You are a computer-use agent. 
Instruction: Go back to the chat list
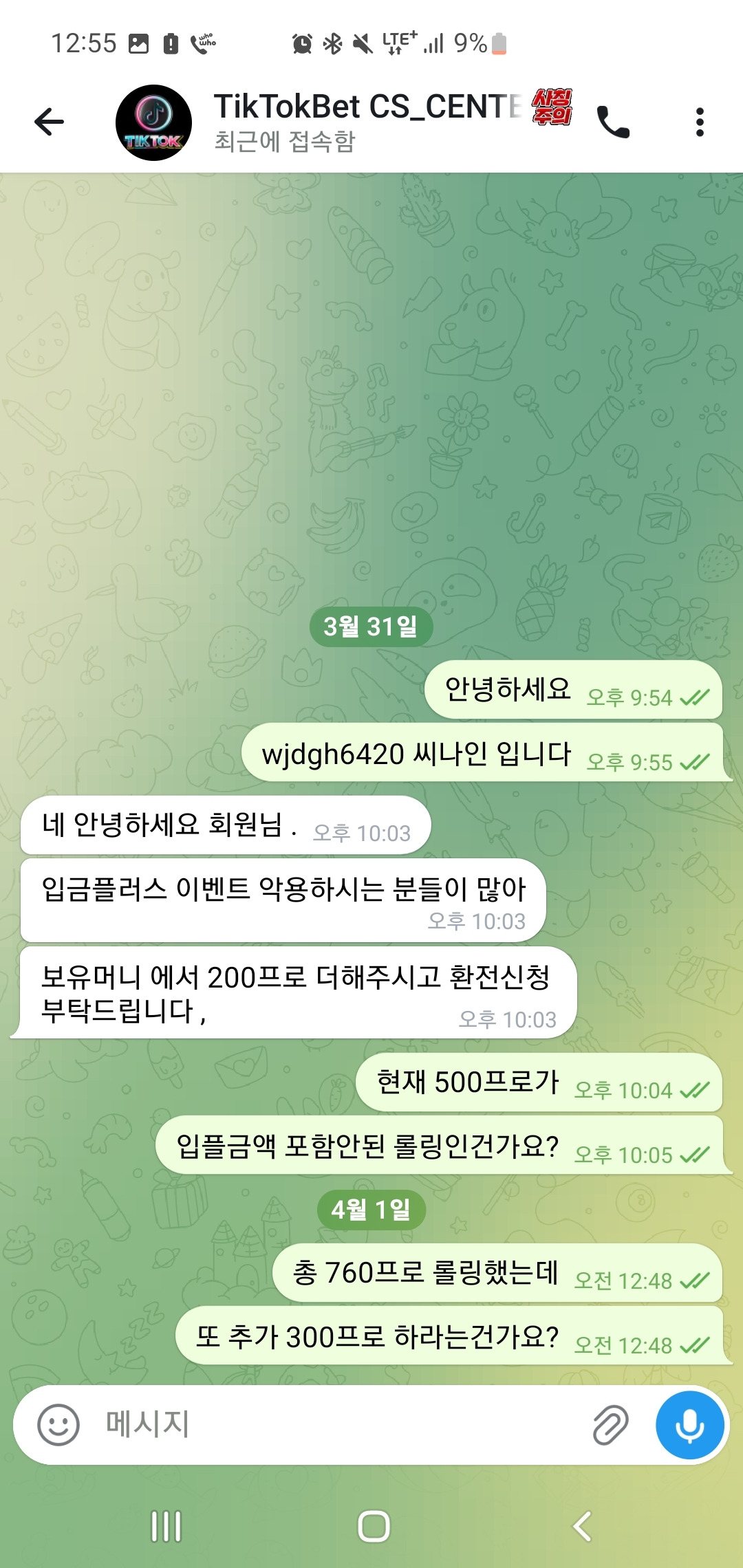49,122
